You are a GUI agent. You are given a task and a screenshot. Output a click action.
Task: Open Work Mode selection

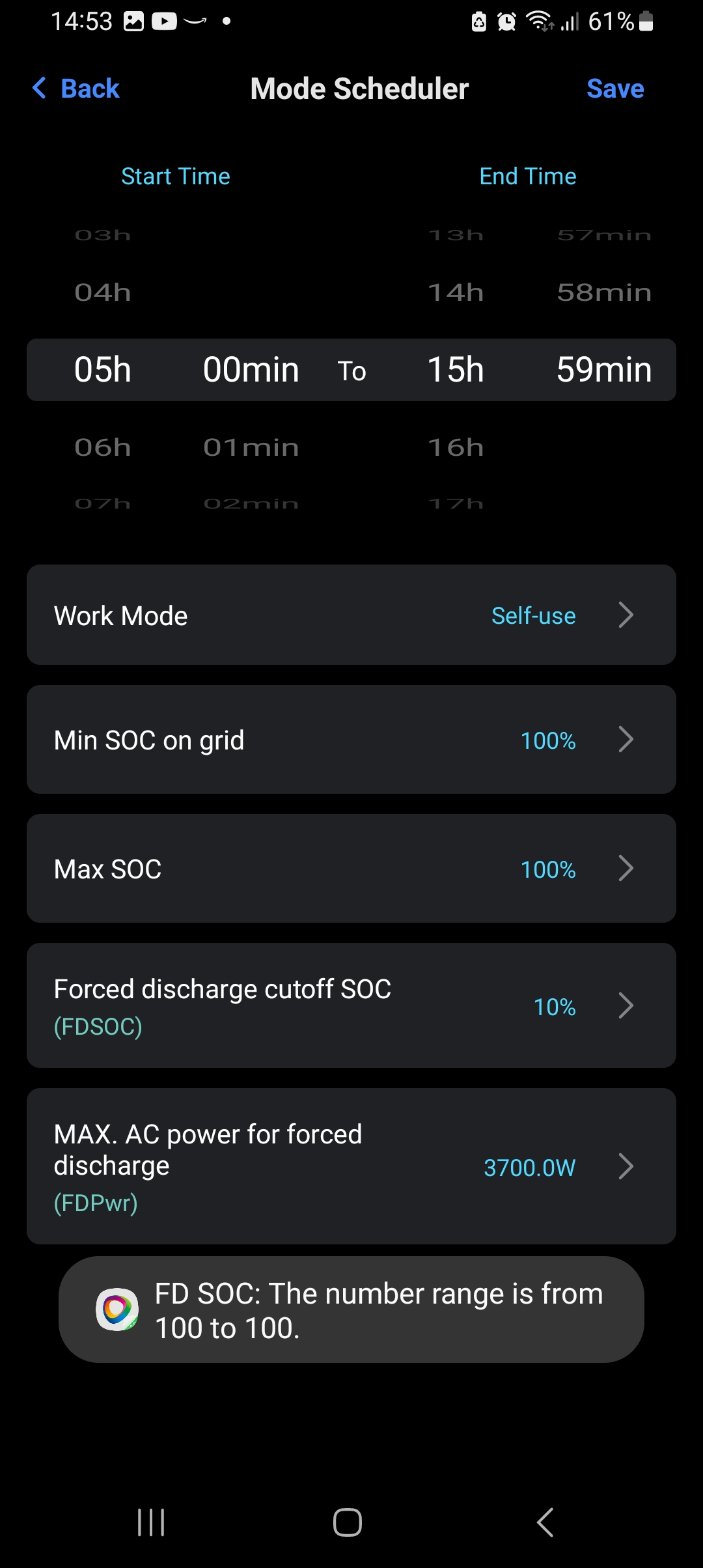pos(351,615)
